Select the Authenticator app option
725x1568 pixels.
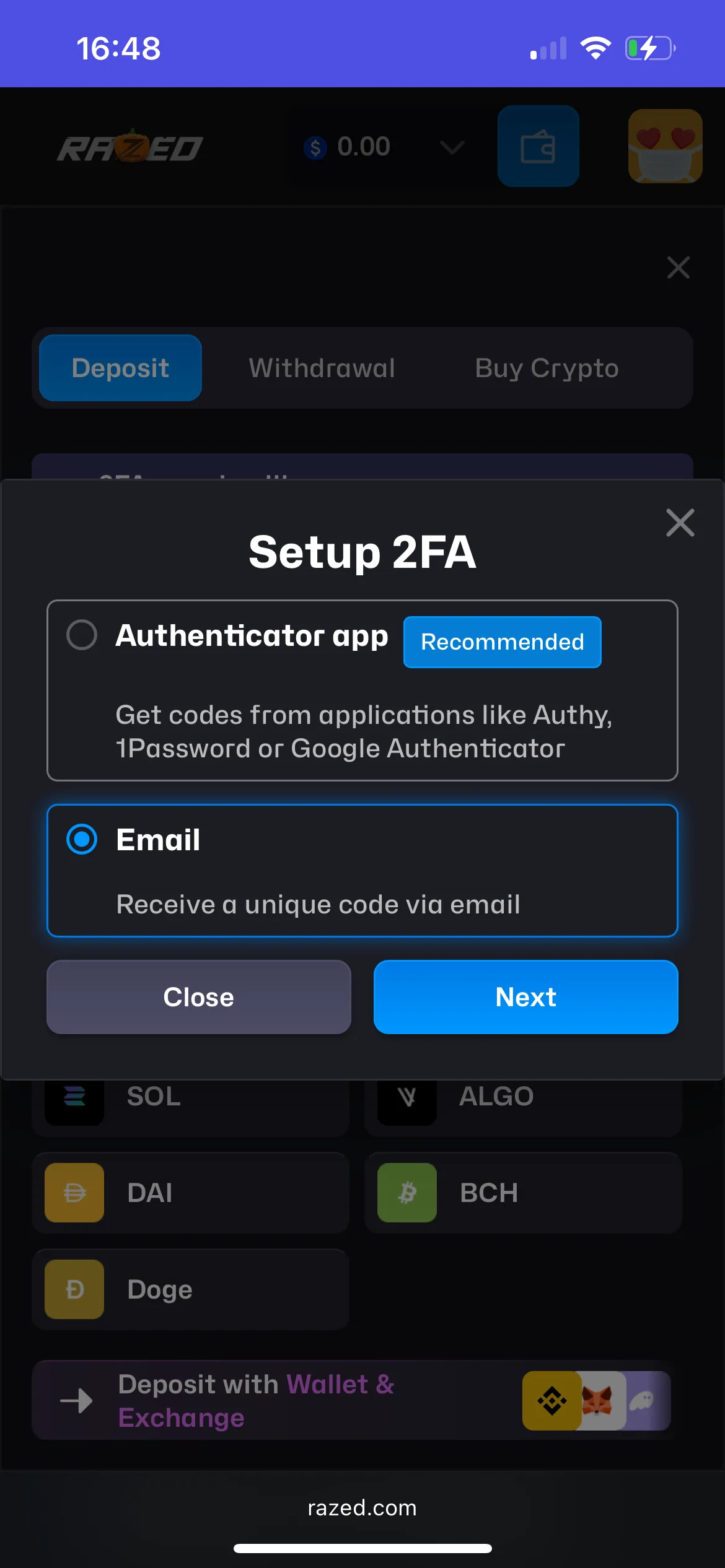click(82, 635)
